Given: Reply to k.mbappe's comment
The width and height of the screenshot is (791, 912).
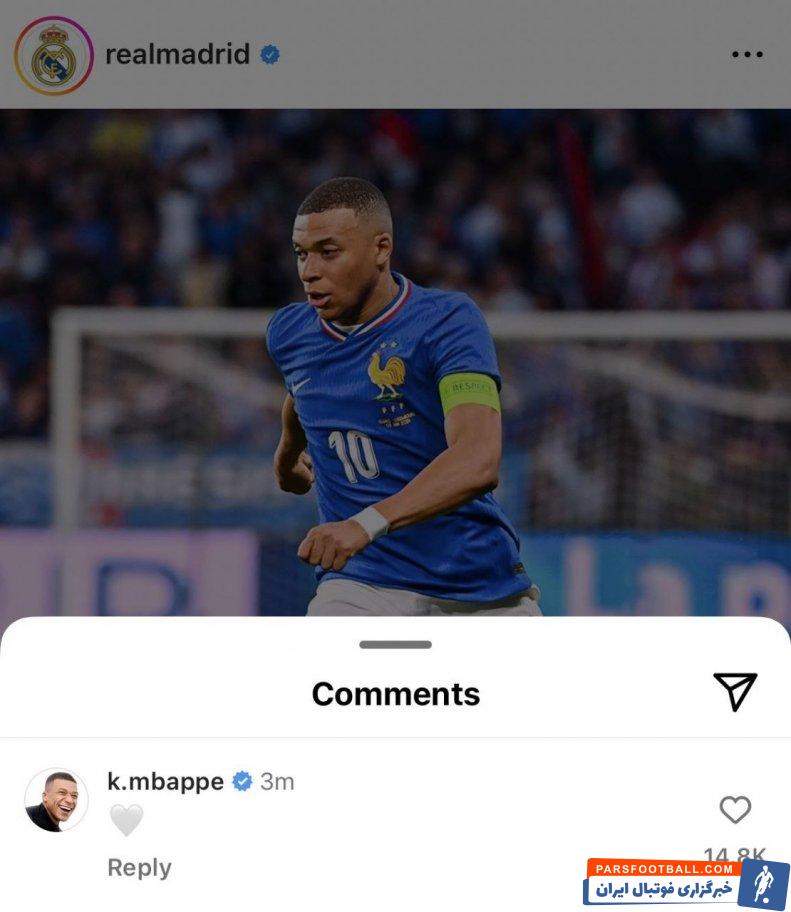Looking at the screenshot, I should pos(139,867).
